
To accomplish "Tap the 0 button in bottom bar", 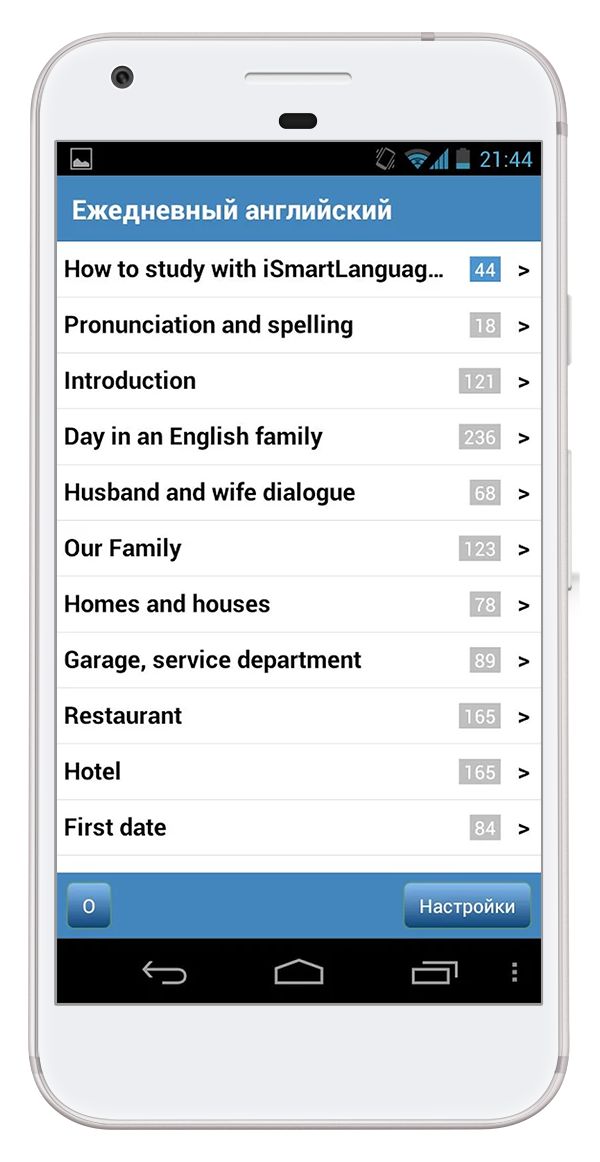I will [89, 906].
